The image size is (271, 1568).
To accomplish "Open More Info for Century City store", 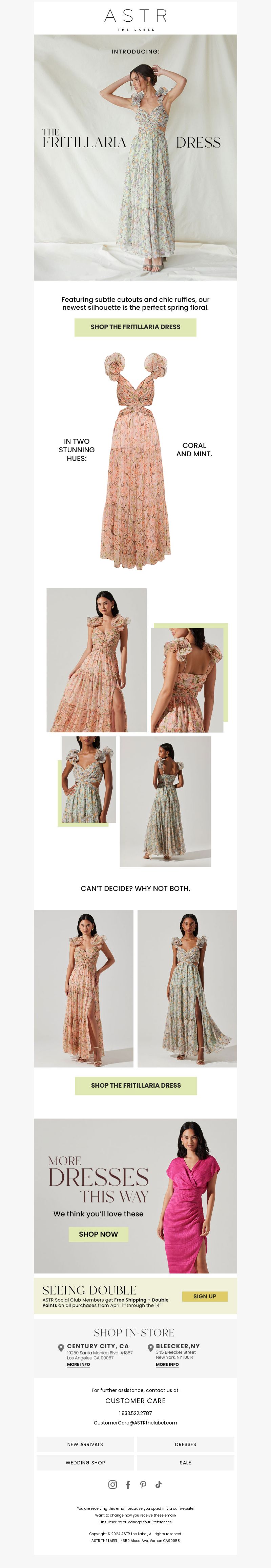I will pos(79,1365).
